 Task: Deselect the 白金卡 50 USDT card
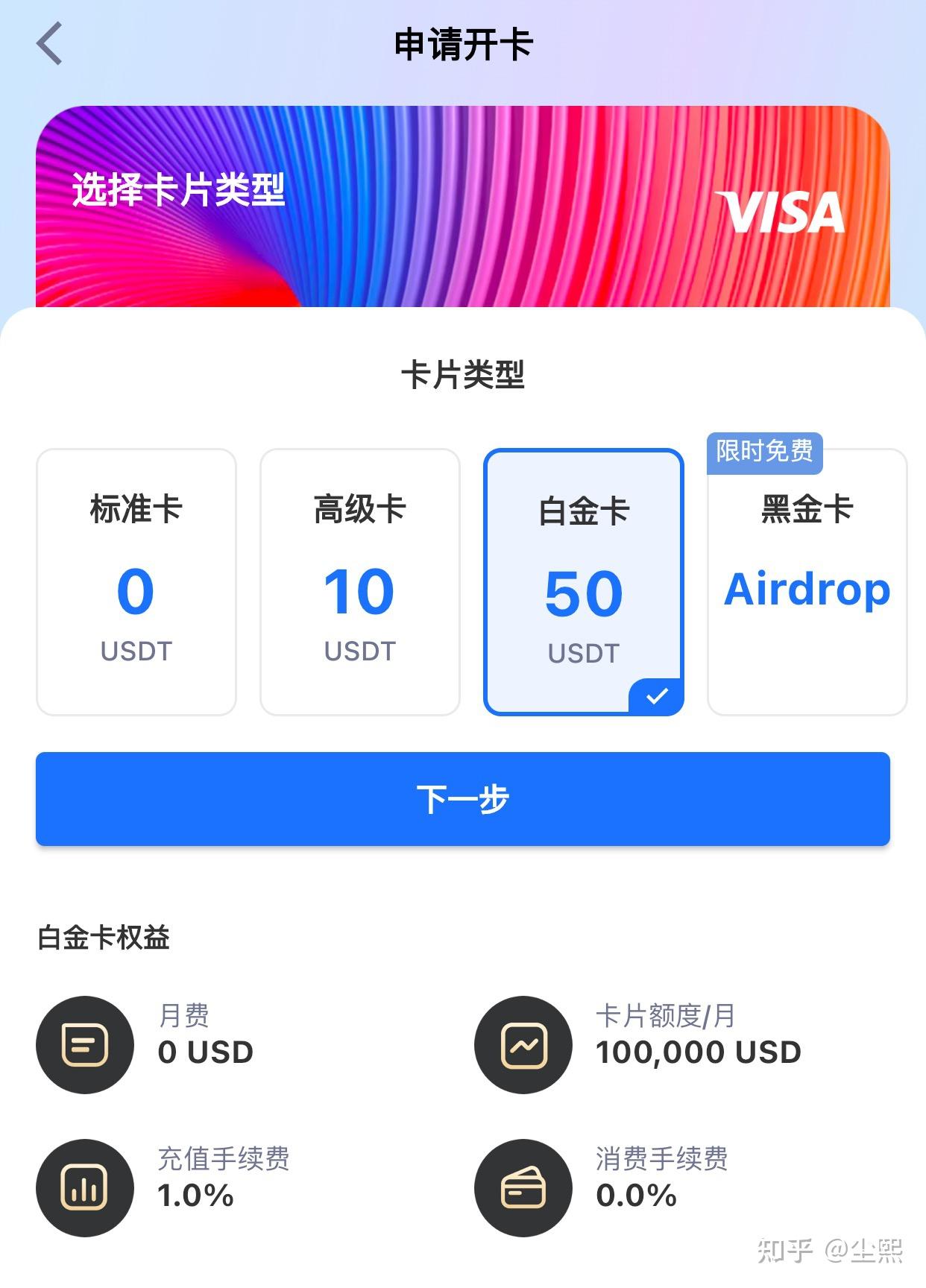pos(585,580)
